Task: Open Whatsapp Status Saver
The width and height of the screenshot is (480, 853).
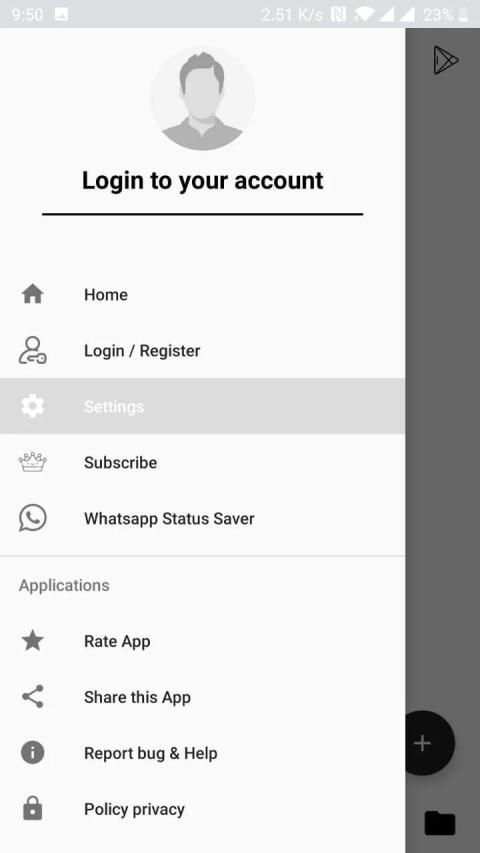Action: point(202,518)
